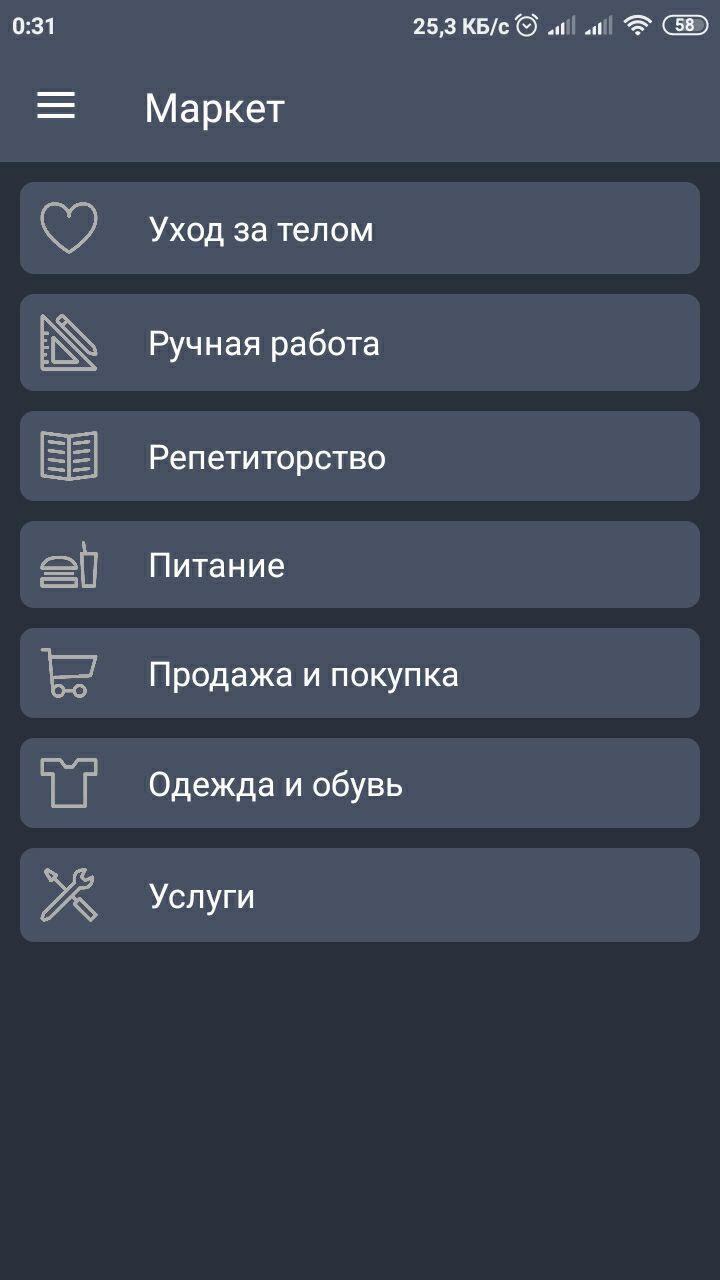Open the hamburger drawer menu
Image resolution: width=720 pixels, height=1280 pixels.
(x=56, y=106)
